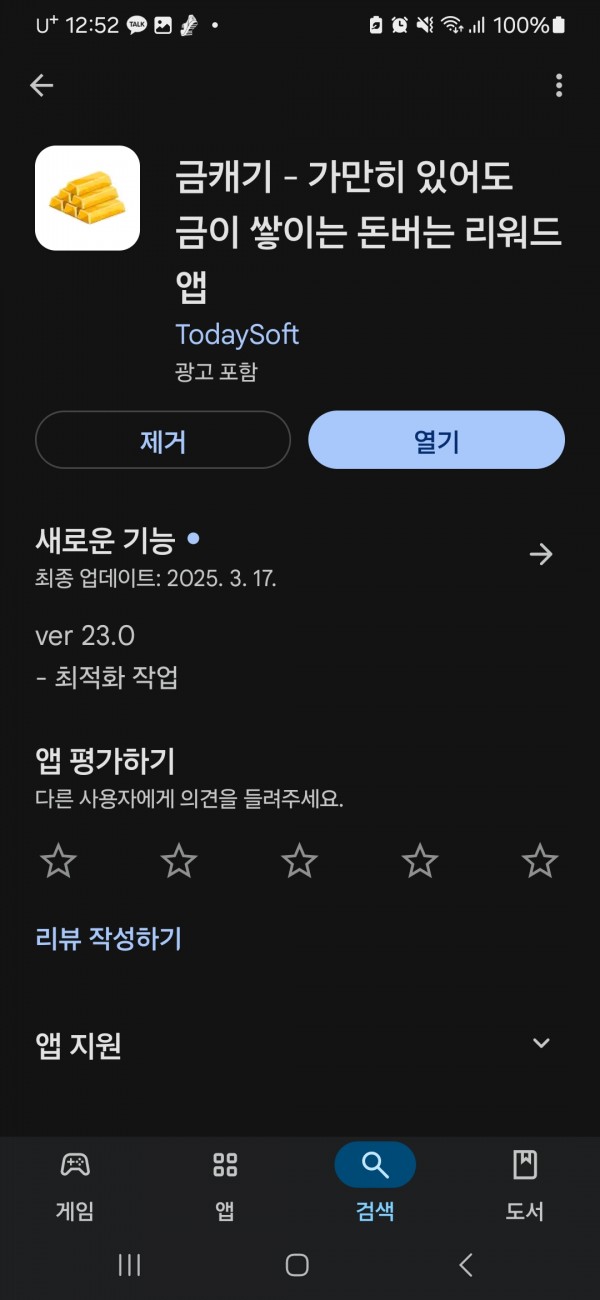Viewport: 600px width, 1300px height.
Task: Switch to the 도서 tab
Action: 525,1185
